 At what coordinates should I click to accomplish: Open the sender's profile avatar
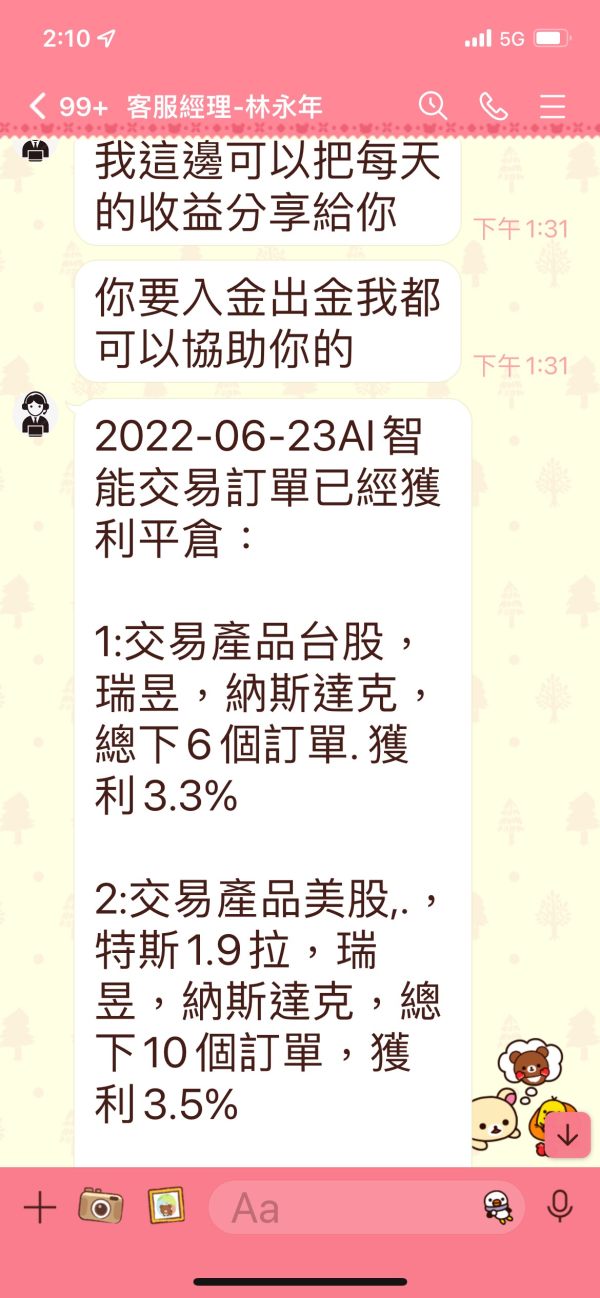[36, 414]
